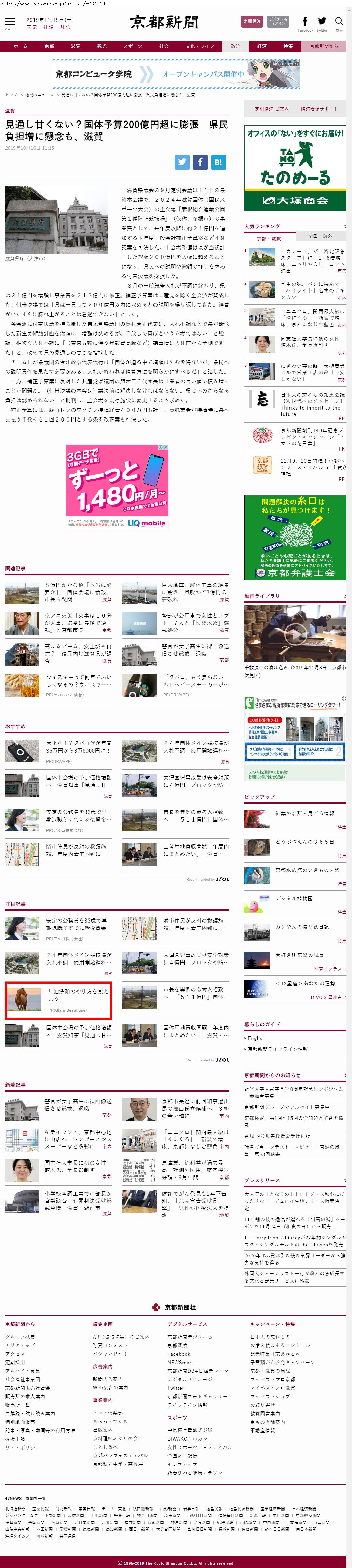The image size is (352, 1568).
Task: Visit the Facebook page from header
Action: pyautogui.click(x=305, y=23)
